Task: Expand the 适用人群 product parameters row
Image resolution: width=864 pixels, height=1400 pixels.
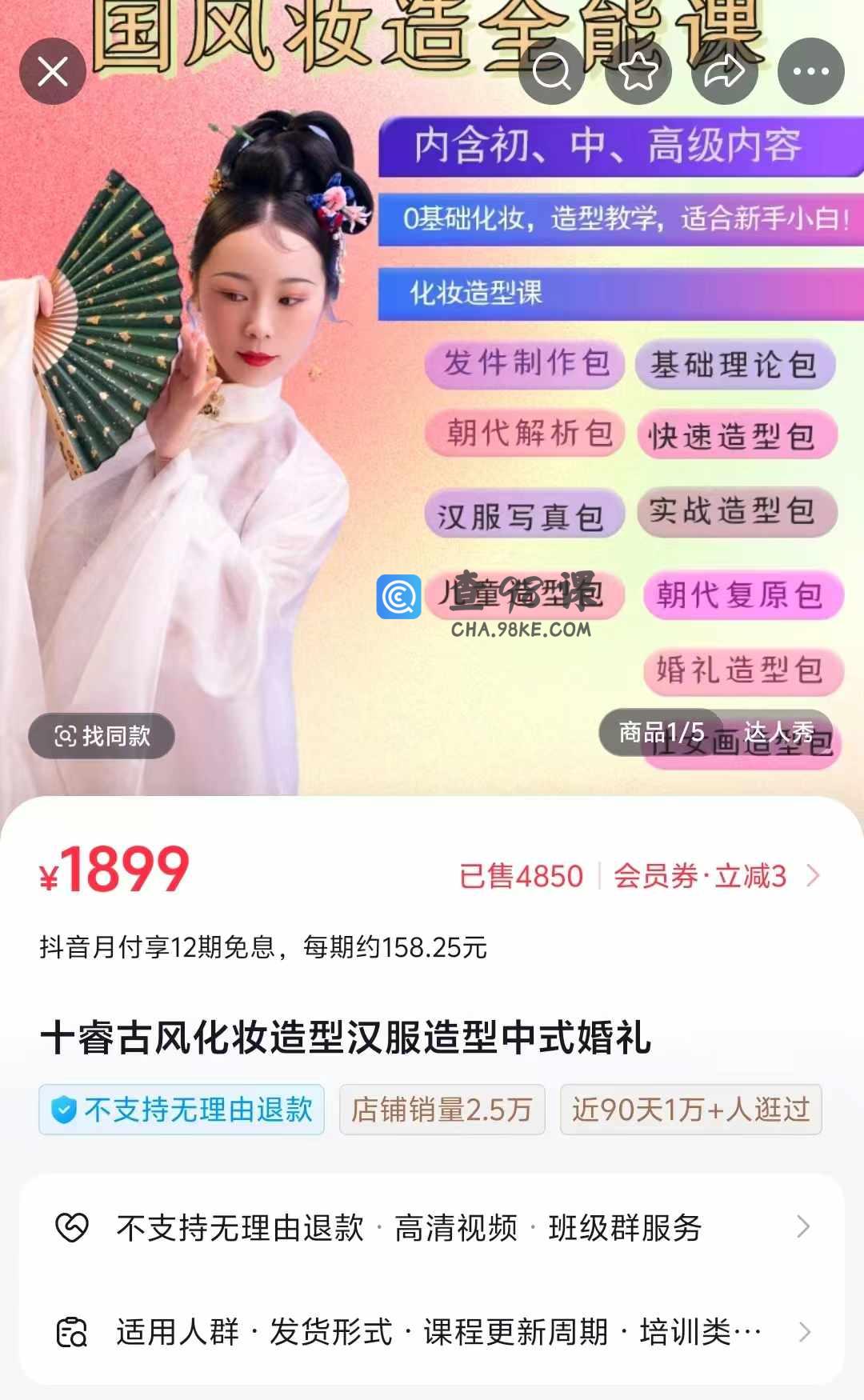Action: pos(432,1332)
